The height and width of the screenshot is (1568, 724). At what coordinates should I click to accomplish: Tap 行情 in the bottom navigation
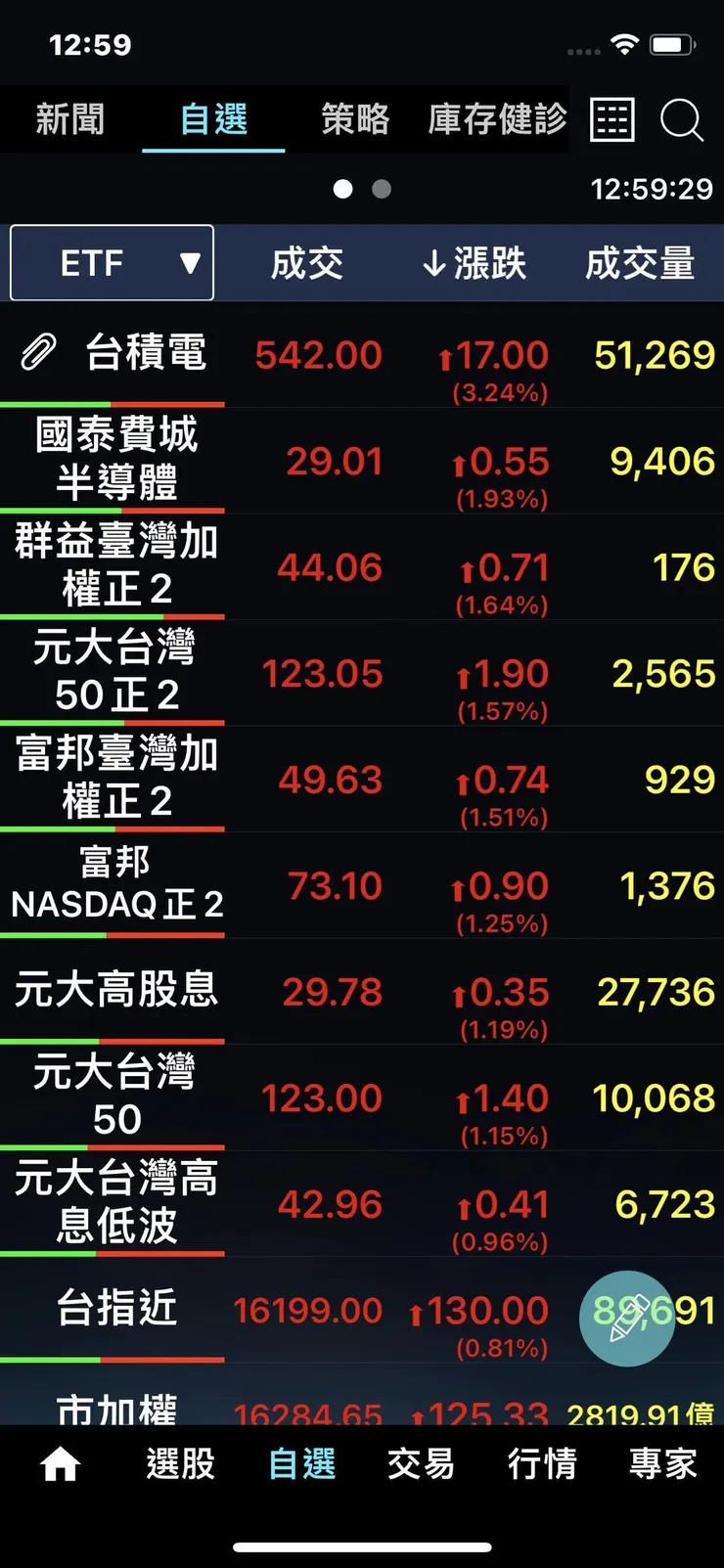[541, 1463]
